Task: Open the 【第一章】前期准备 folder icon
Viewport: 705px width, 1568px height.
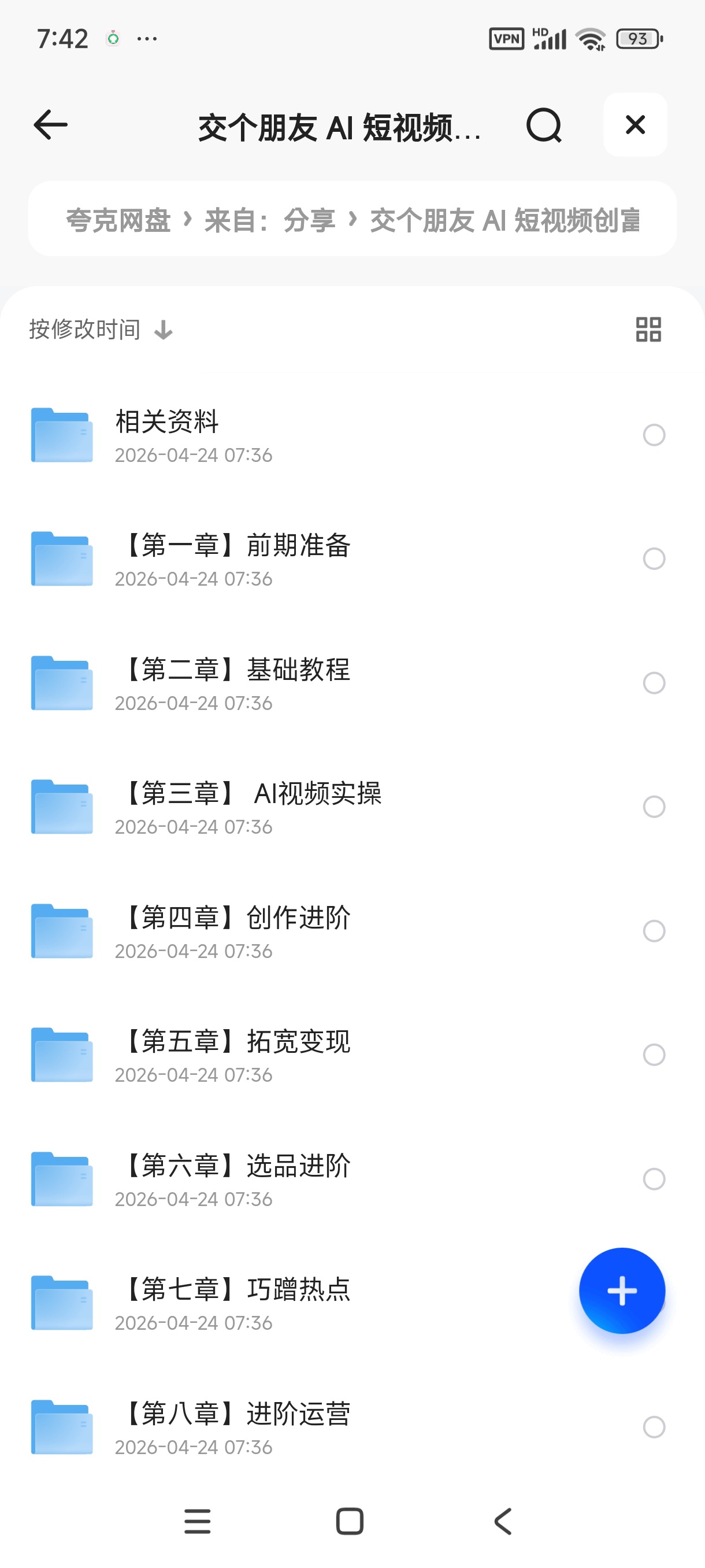Action: coord(61,558)
